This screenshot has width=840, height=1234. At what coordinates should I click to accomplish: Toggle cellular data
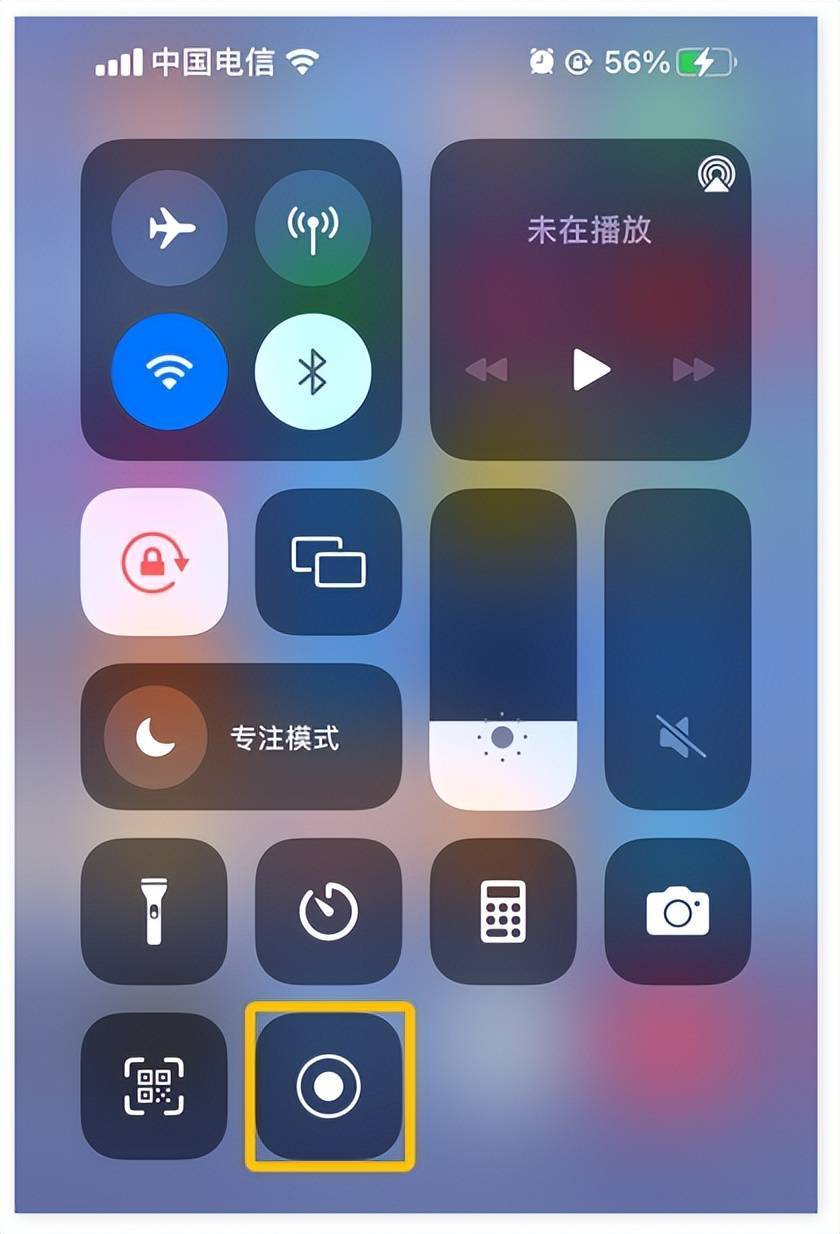click(314, 228)
